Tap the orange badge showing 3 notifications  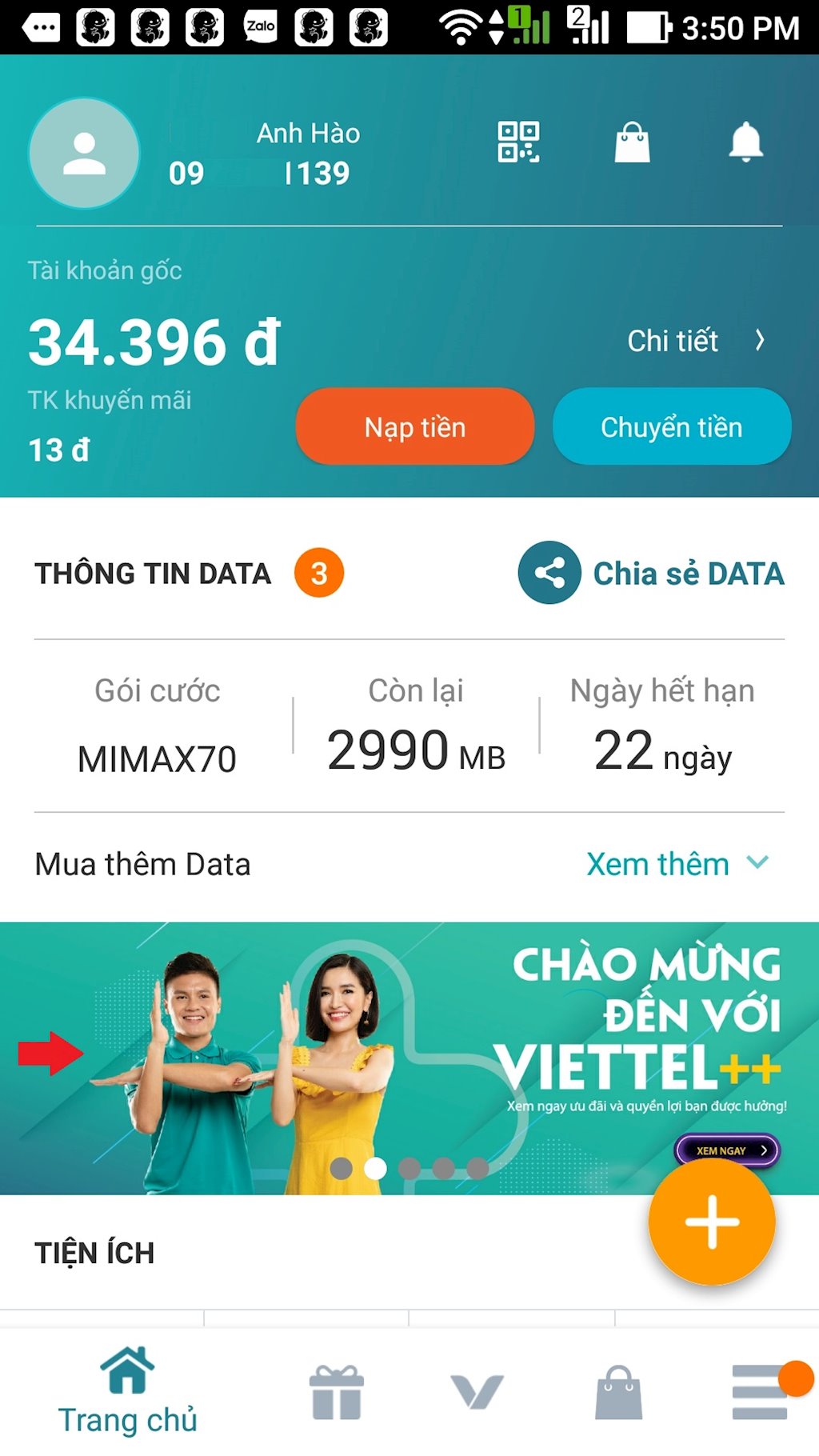pyautogui.click(x=319, y=571)
